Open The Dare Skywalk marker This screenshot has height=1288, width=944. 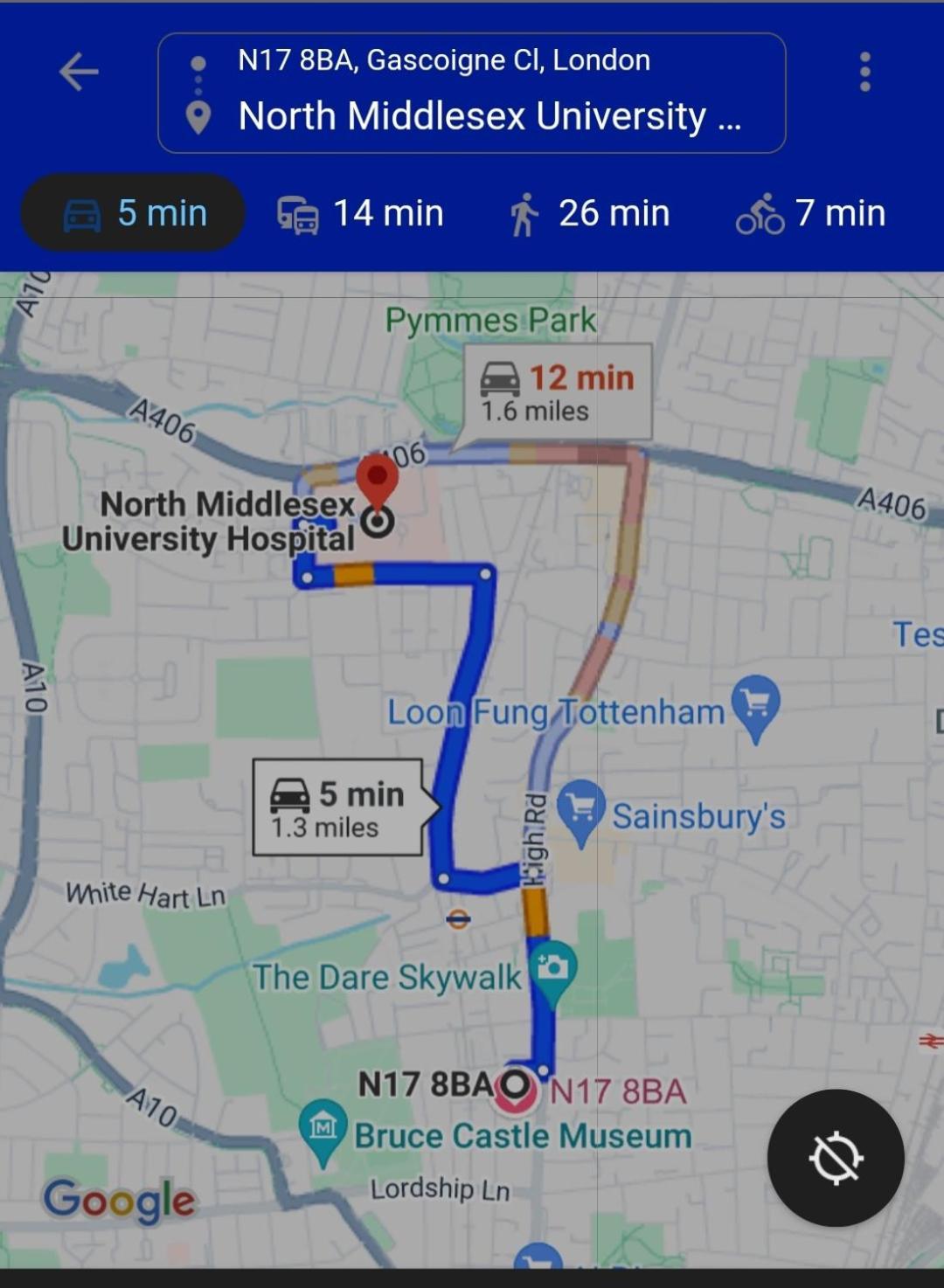coord(553,968)
